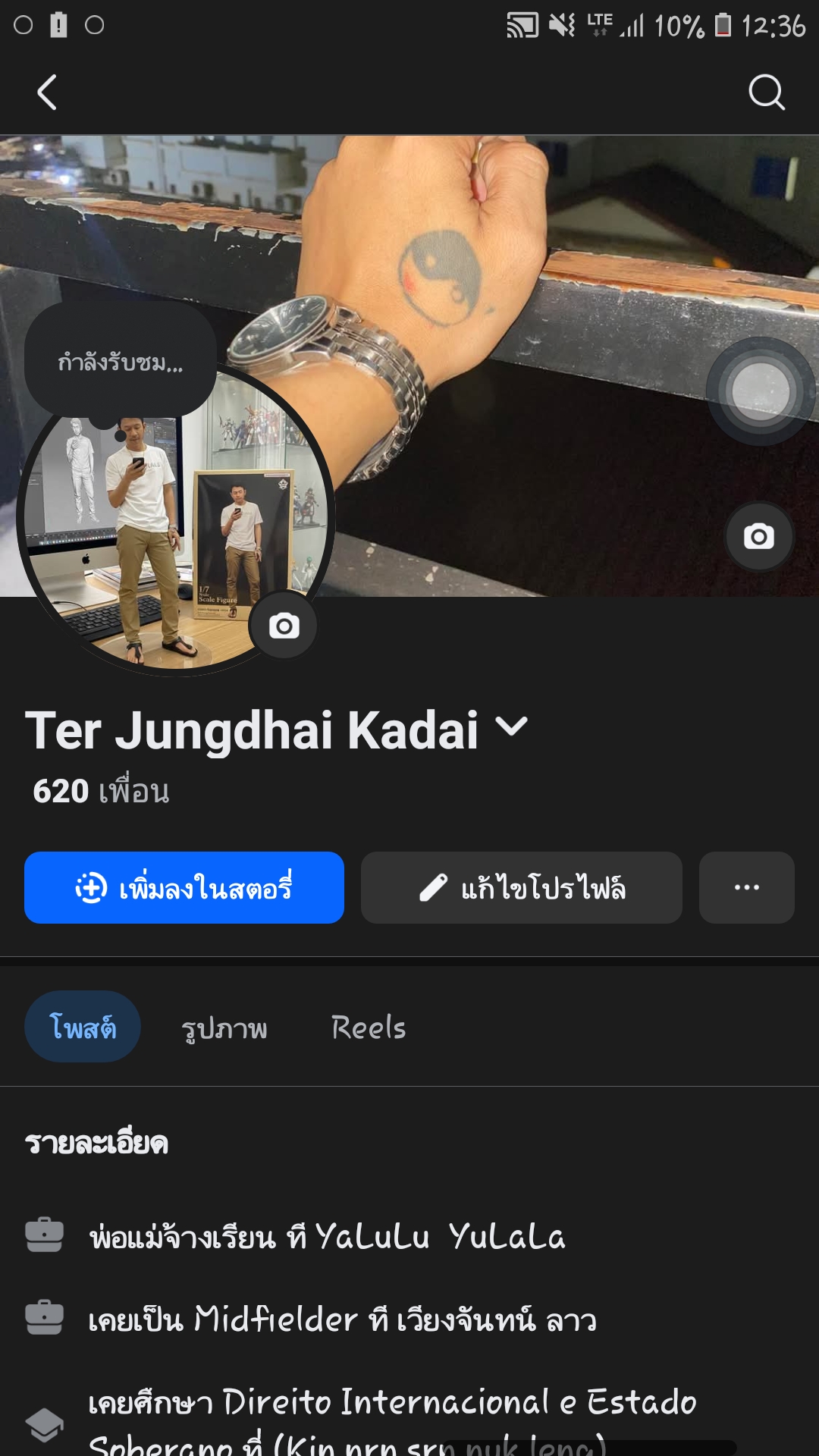Tap the เพิ่มลงในสตอรี่ button
This screenshot has width=819, height=1456.
184,887
